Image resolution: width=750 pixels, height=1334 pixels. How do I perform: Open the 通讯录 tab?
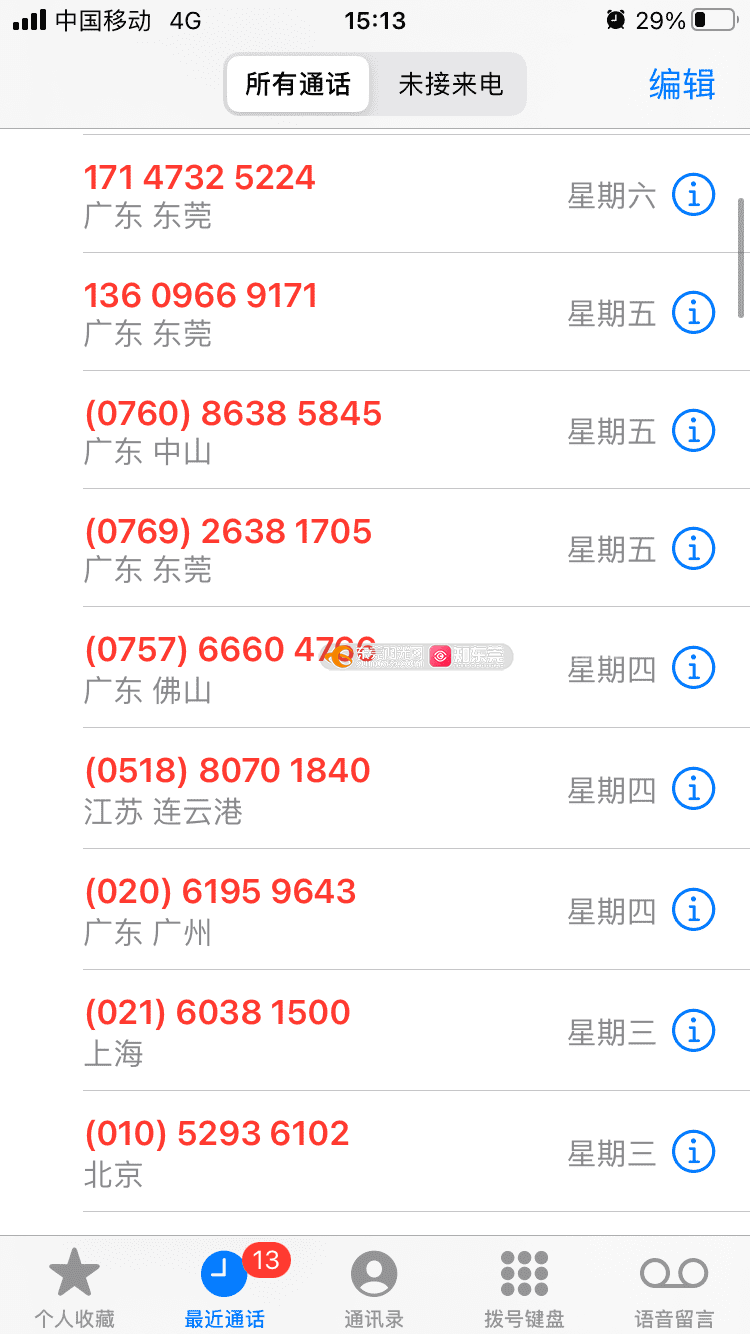tap(374, 1288)
